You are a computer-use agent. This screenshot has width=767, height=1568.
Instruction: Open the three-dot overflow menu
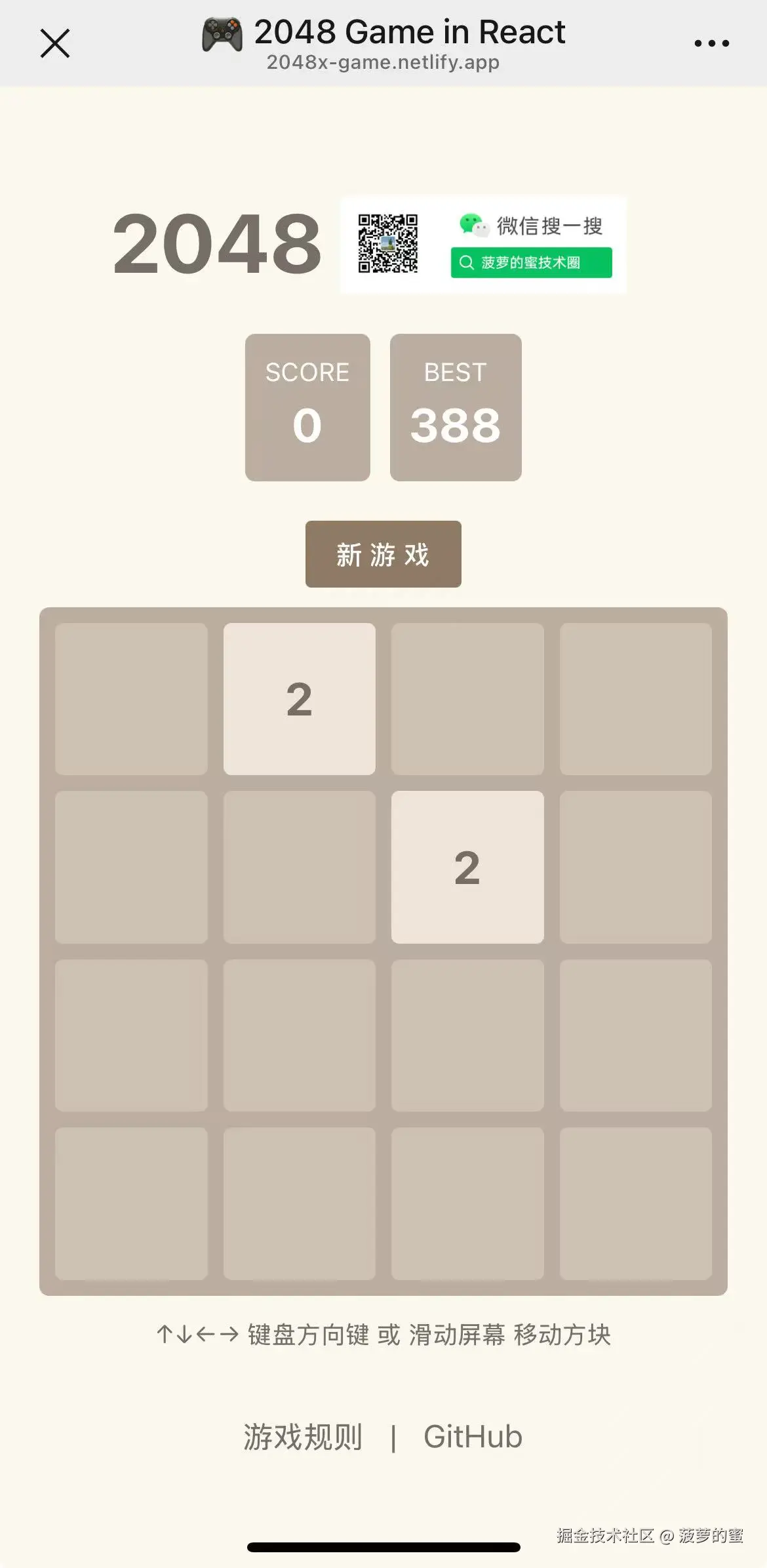click(711, 43)
